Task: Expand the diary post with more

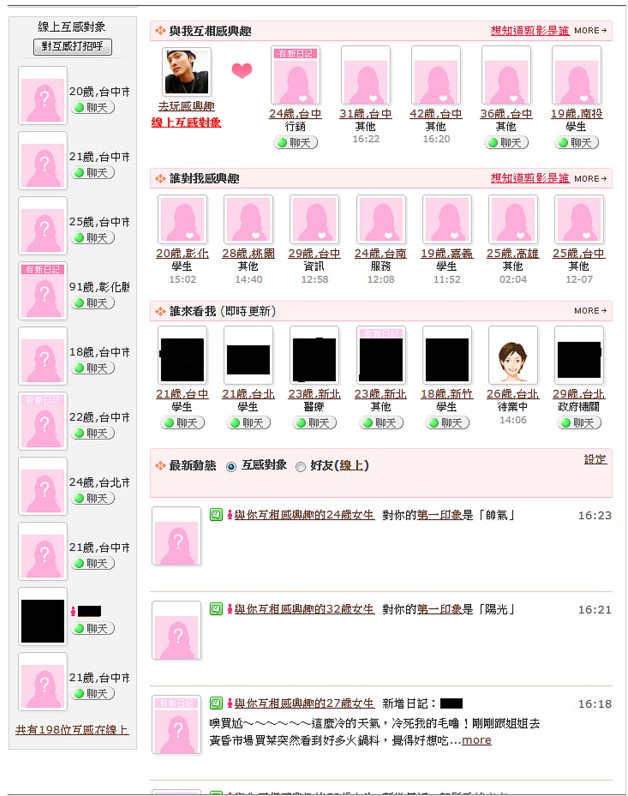Action: tap(476, 740)
